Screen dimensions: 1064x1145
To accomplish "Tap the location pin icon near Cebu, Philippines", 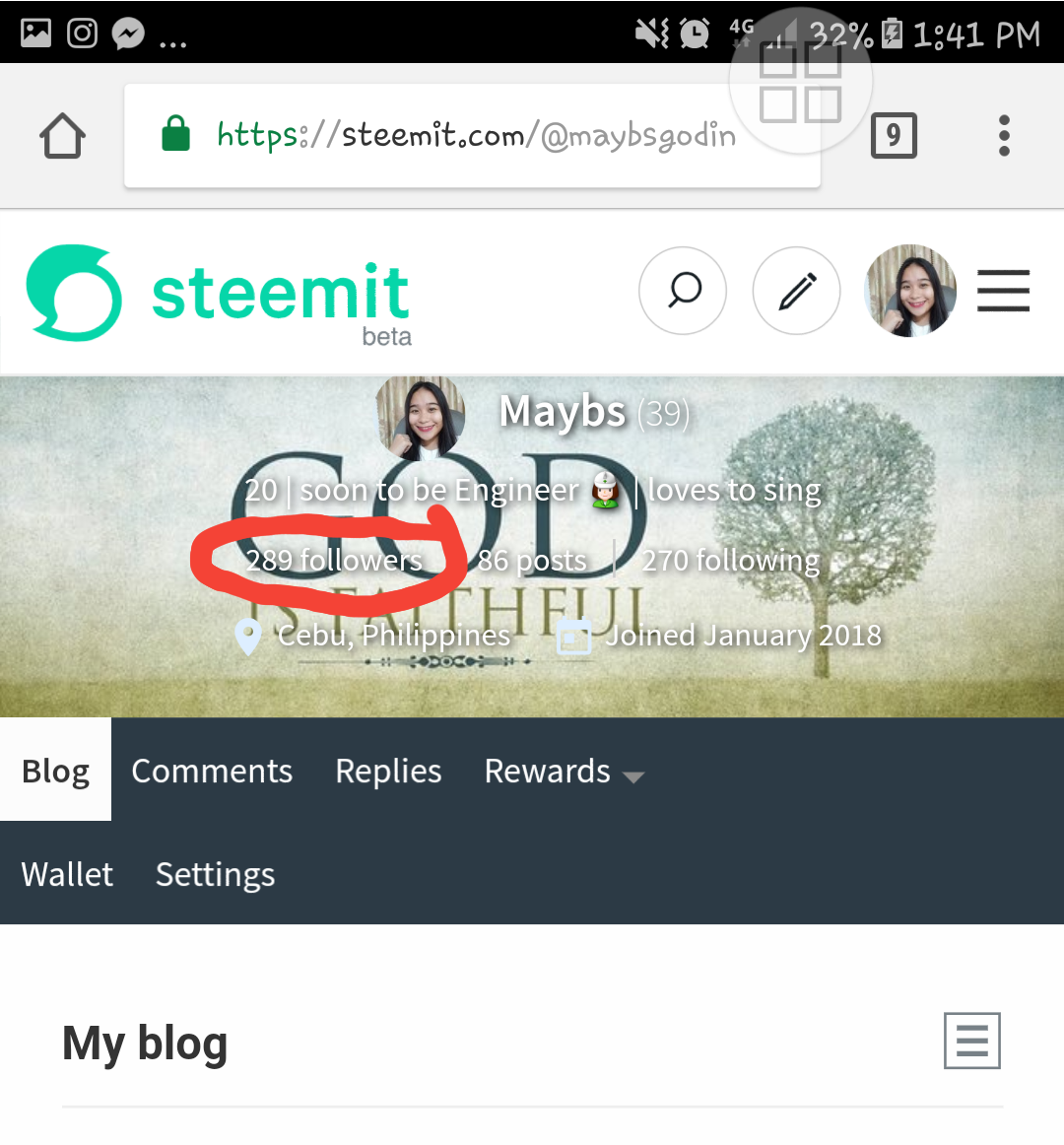I will 247,636.
